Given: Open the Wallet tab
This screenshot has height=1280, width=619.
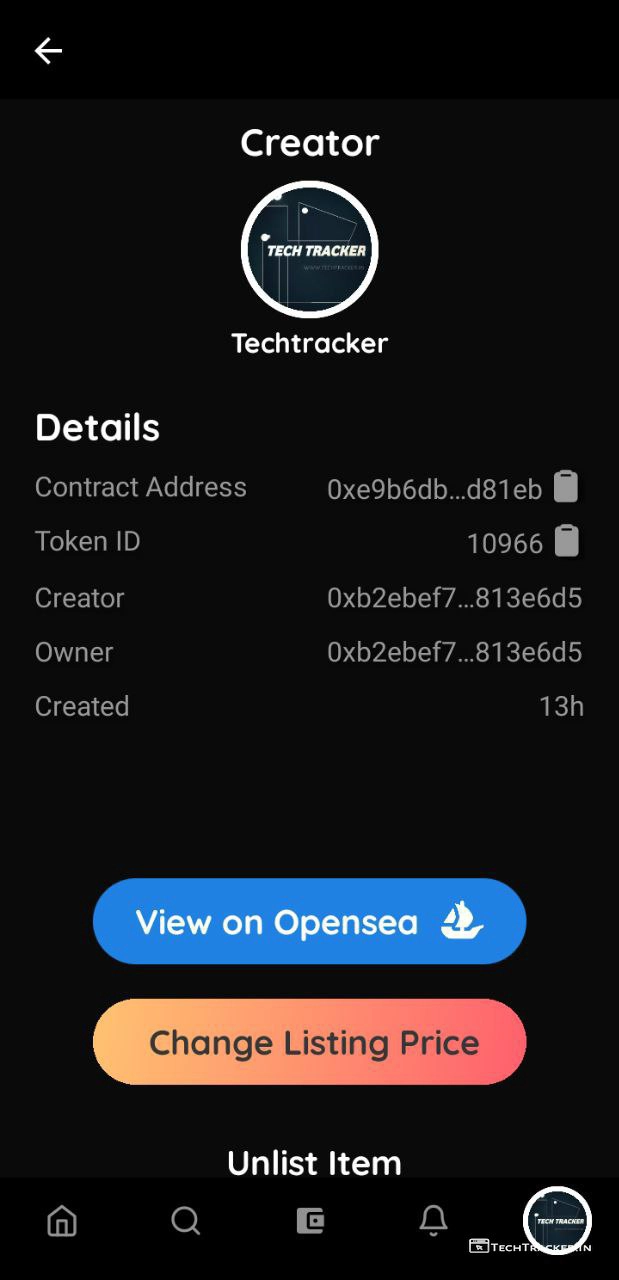Looking at the screenshot, I should 310,1221.
